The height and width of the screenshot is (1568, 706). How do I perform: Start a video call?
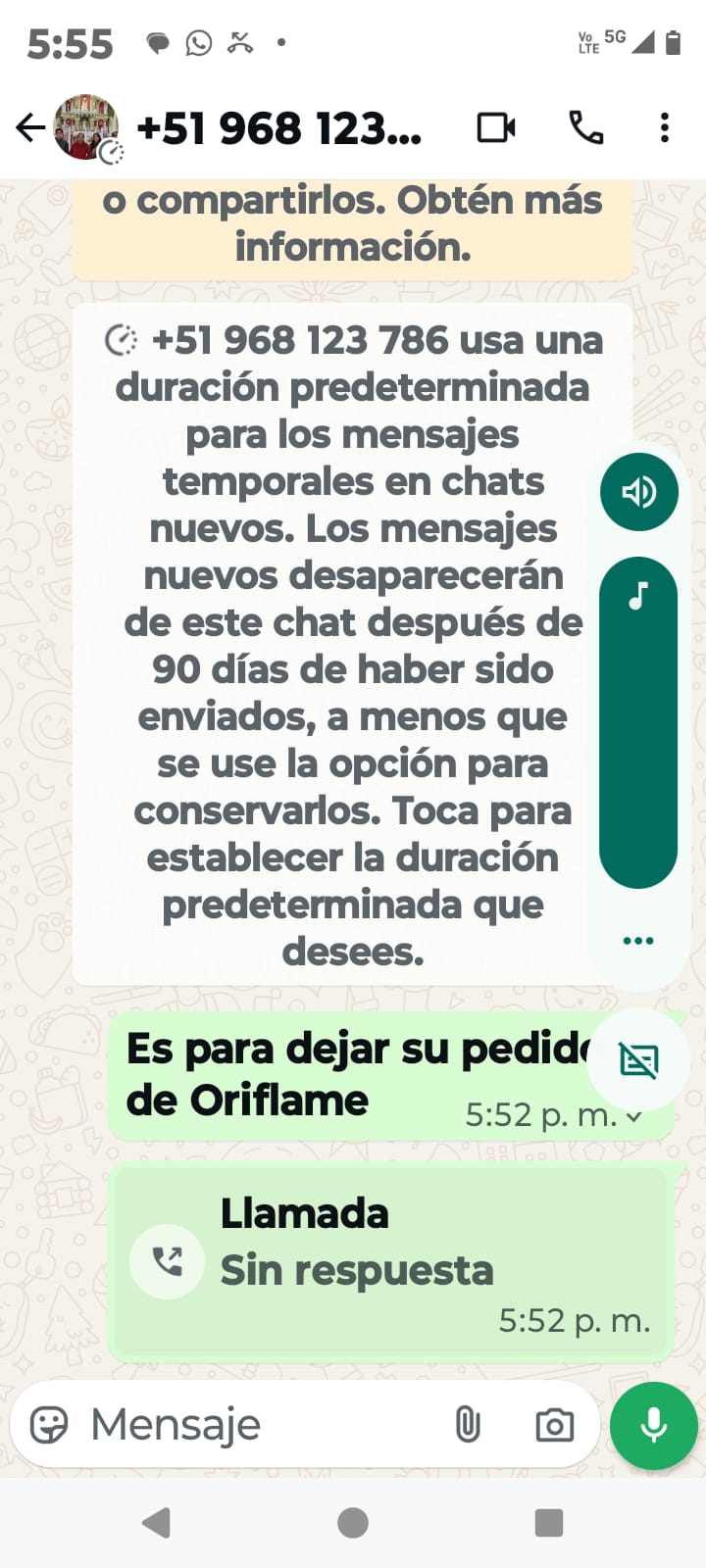click(496, 128)
